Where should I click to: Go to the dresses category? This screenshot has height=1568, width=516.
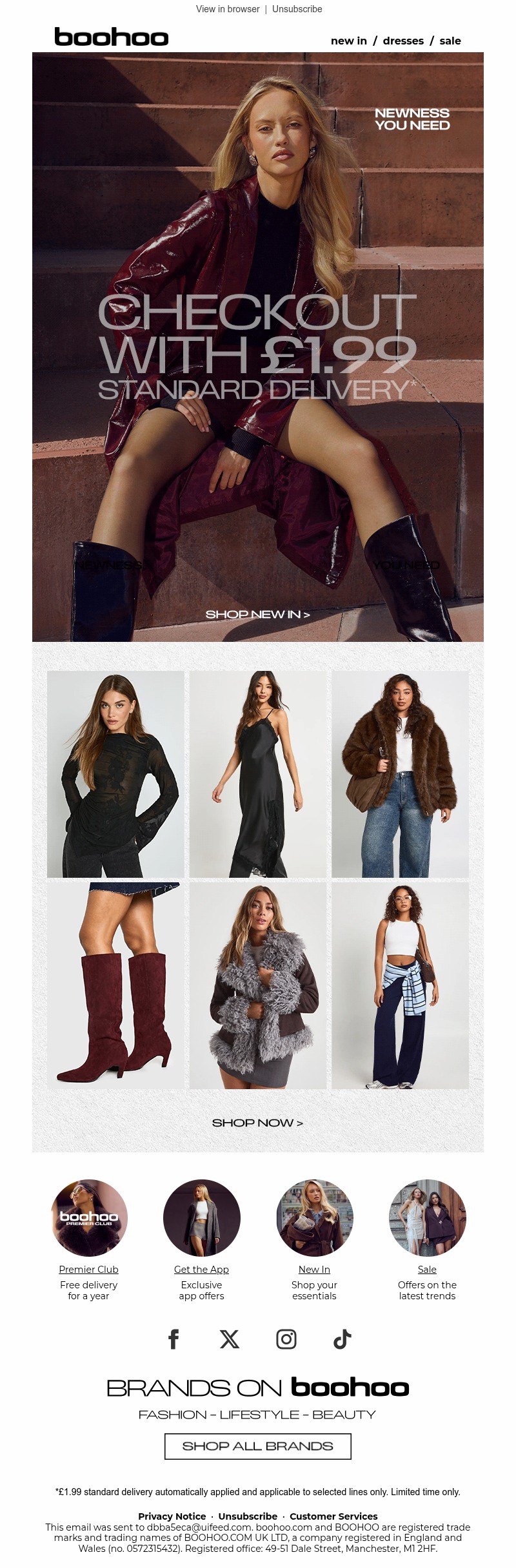(x=403, y=41)
